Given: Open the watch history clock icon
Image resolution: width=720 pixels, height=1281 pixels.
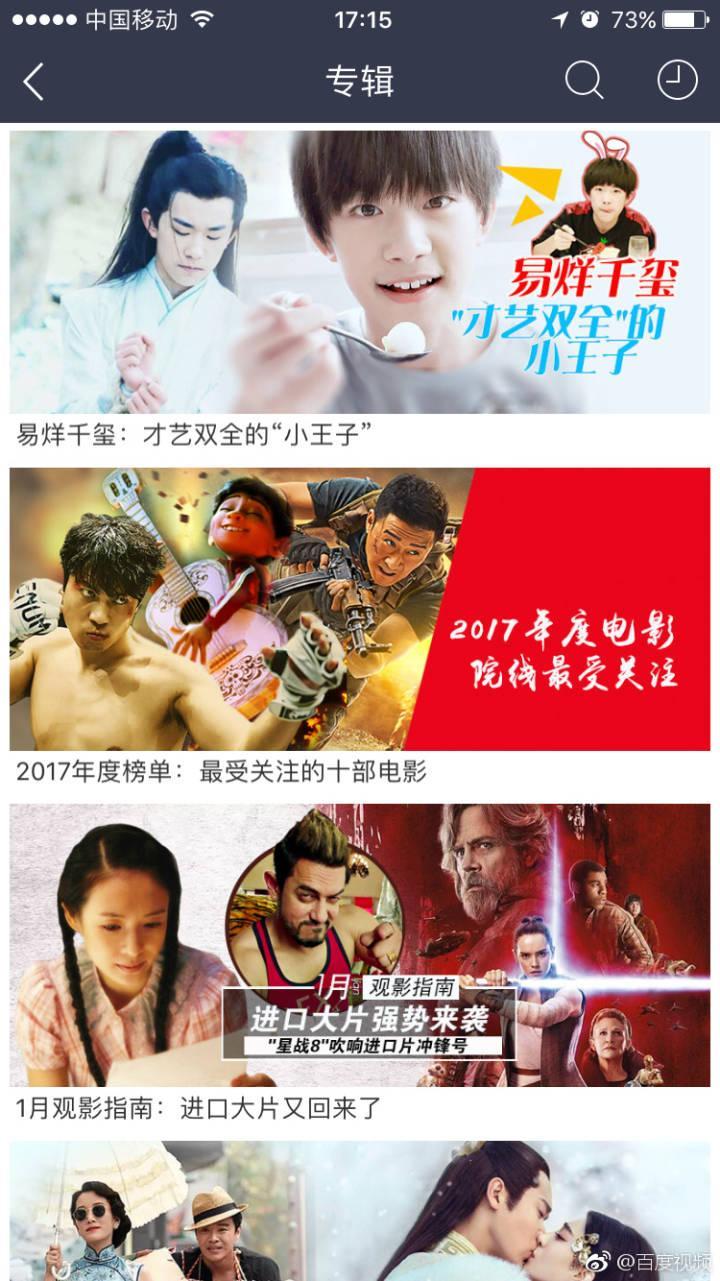Looking at the screenshot, I should [x=677, y=80].
